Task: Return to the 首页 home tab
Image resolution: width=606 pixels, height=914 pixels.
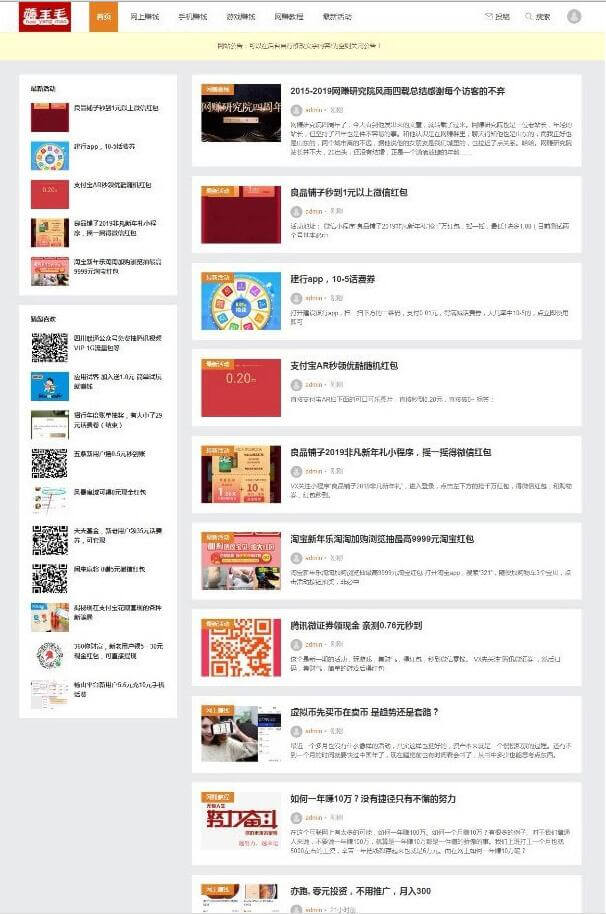Action: coord(104,17)
